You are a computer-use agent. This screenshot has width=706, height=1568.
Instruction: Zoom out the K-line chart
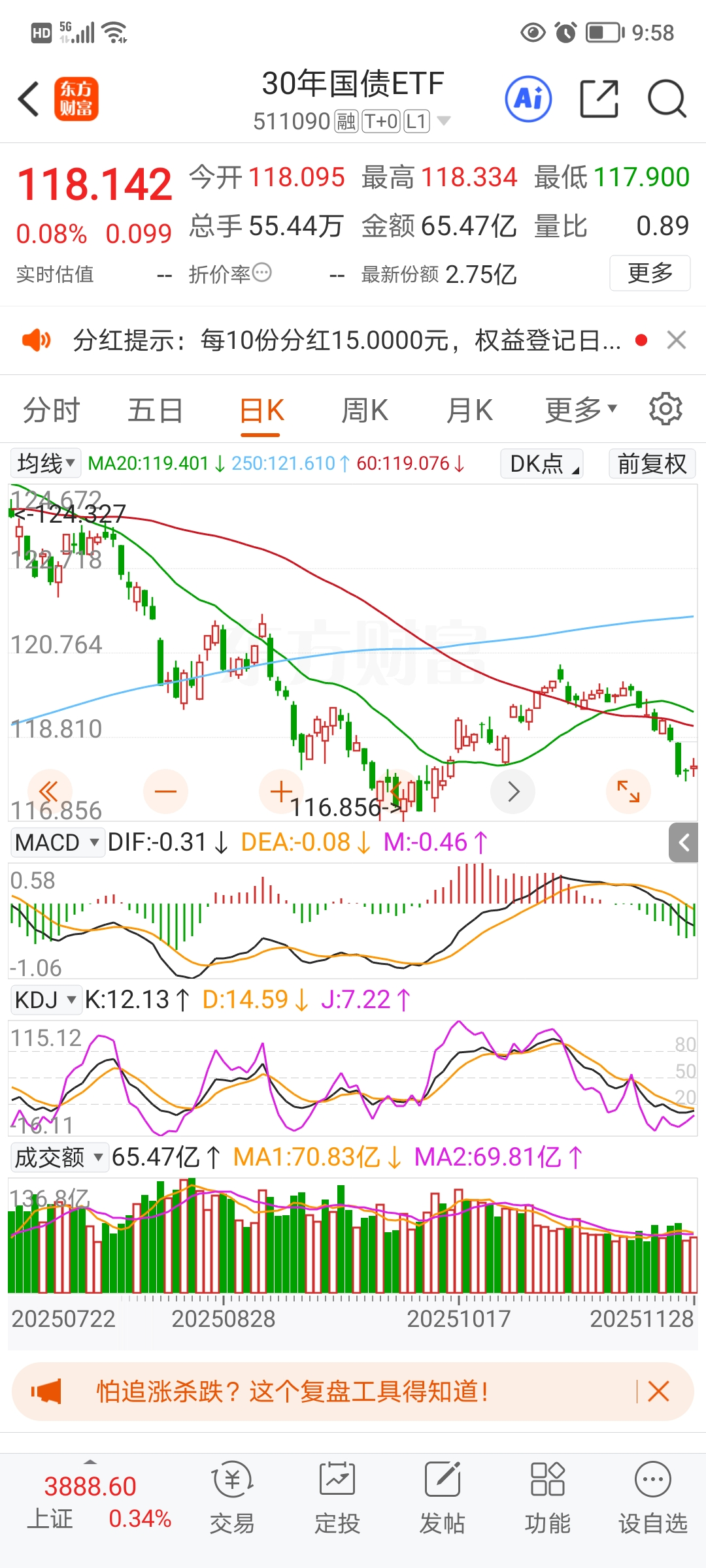165,792
